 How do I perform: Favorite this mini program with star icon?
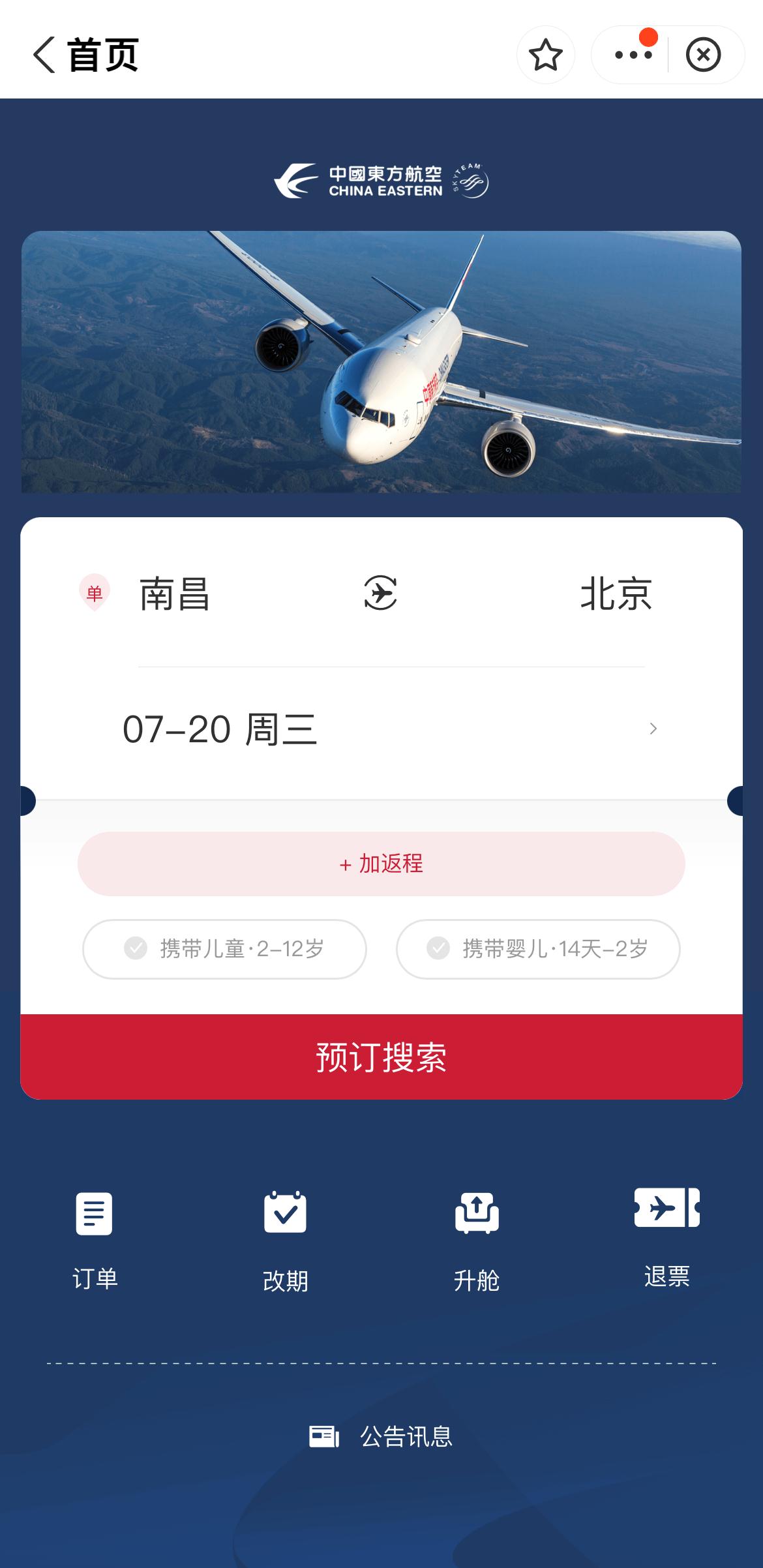(545, 55)
